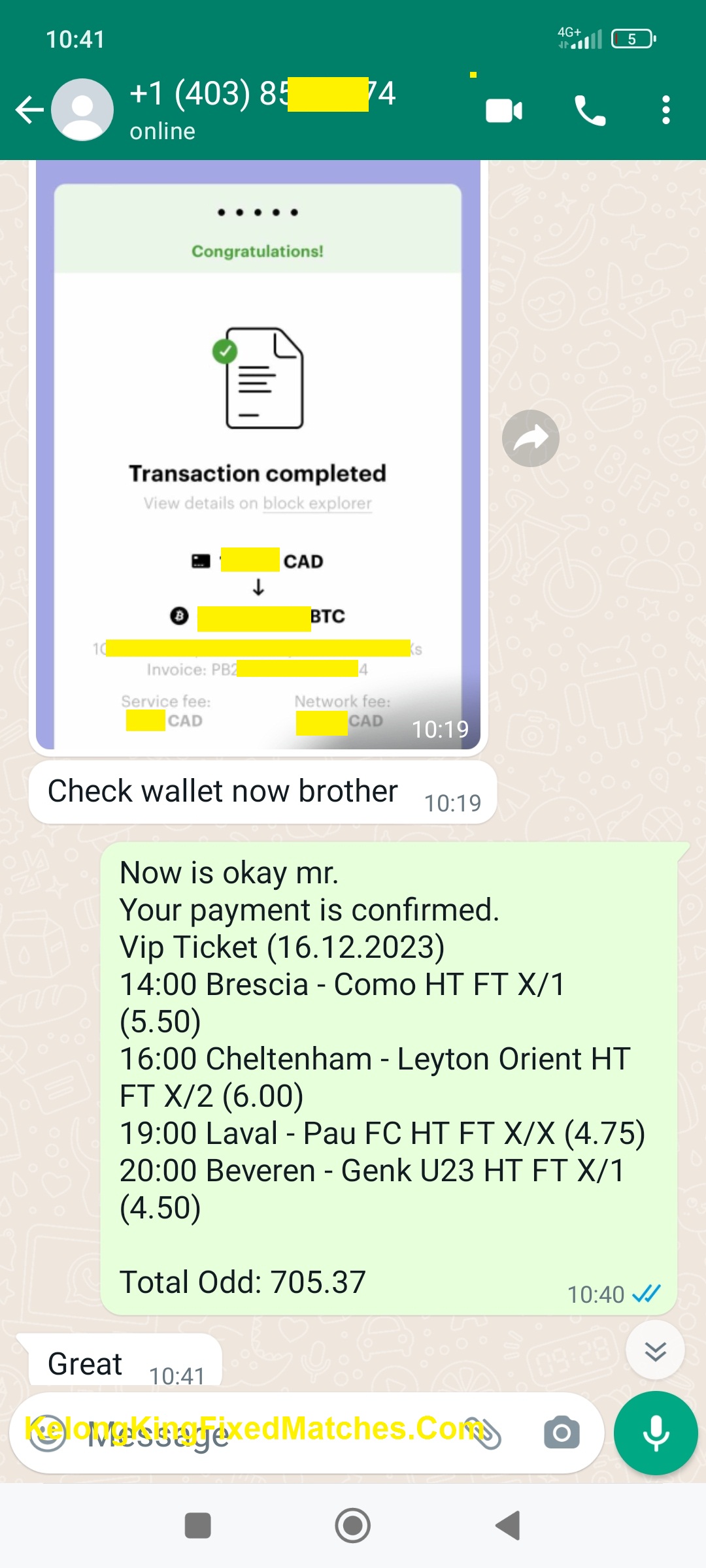
Task: Tap the voice message microphone button
Action: point(656,1433)
